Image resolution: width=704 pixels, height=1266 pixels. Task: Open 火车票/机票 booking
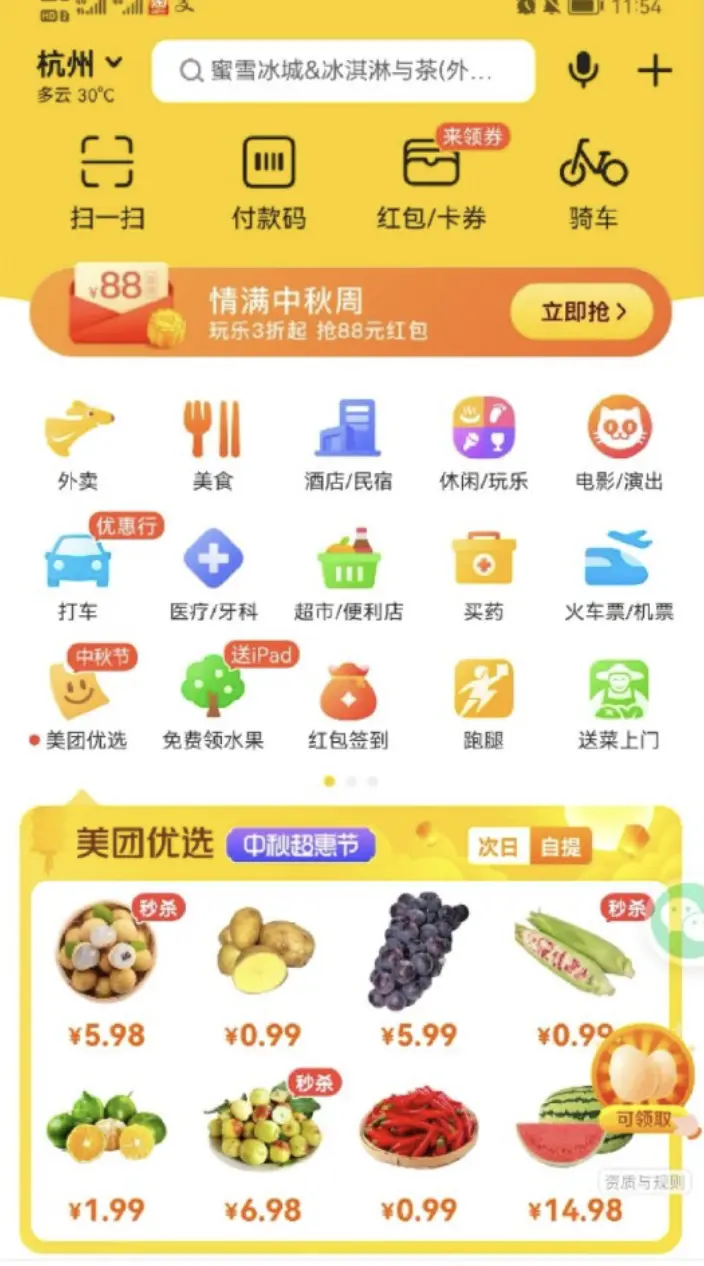[619, 574]
